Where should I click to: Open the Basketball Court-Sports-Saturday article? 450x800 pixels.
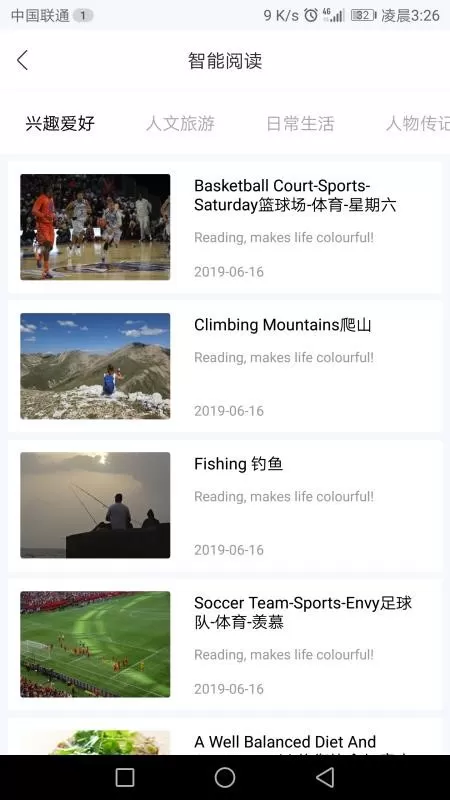coord(225,227)
